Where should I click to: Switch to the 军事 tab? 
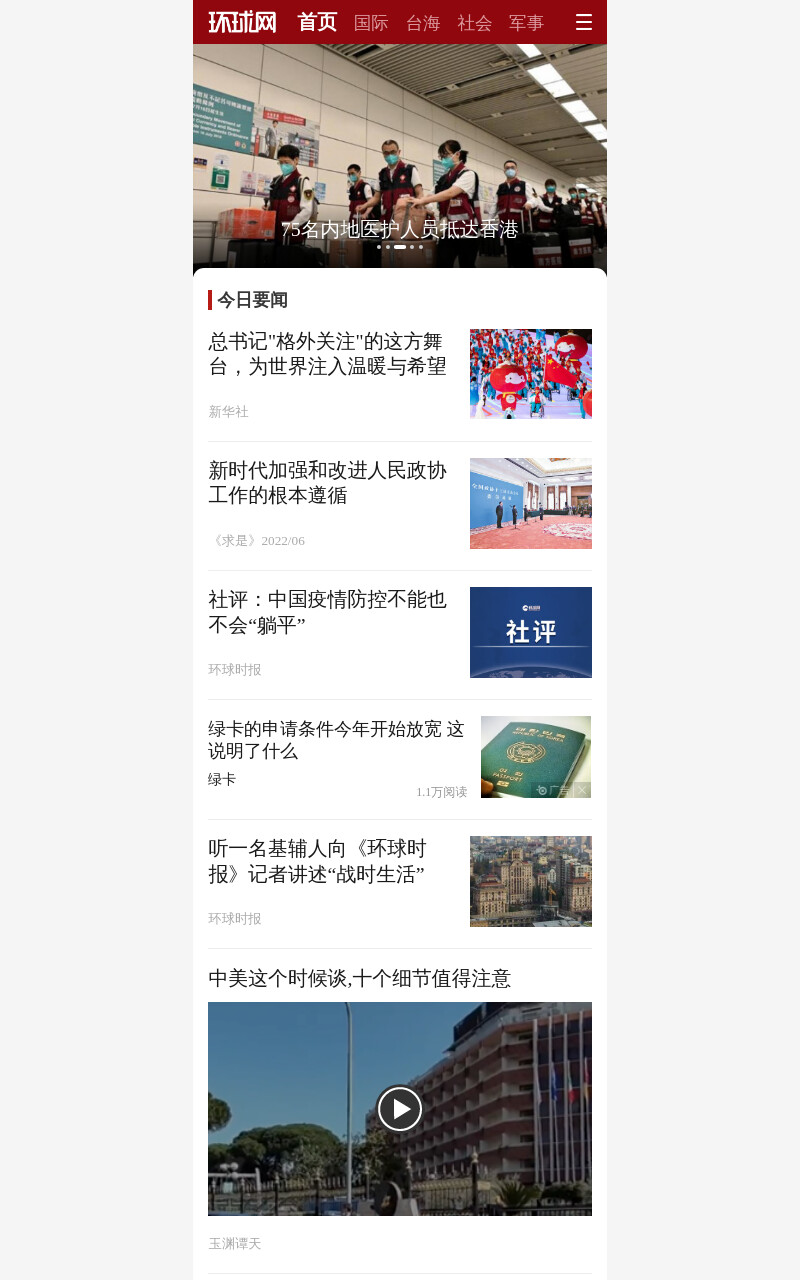[526, 23]
